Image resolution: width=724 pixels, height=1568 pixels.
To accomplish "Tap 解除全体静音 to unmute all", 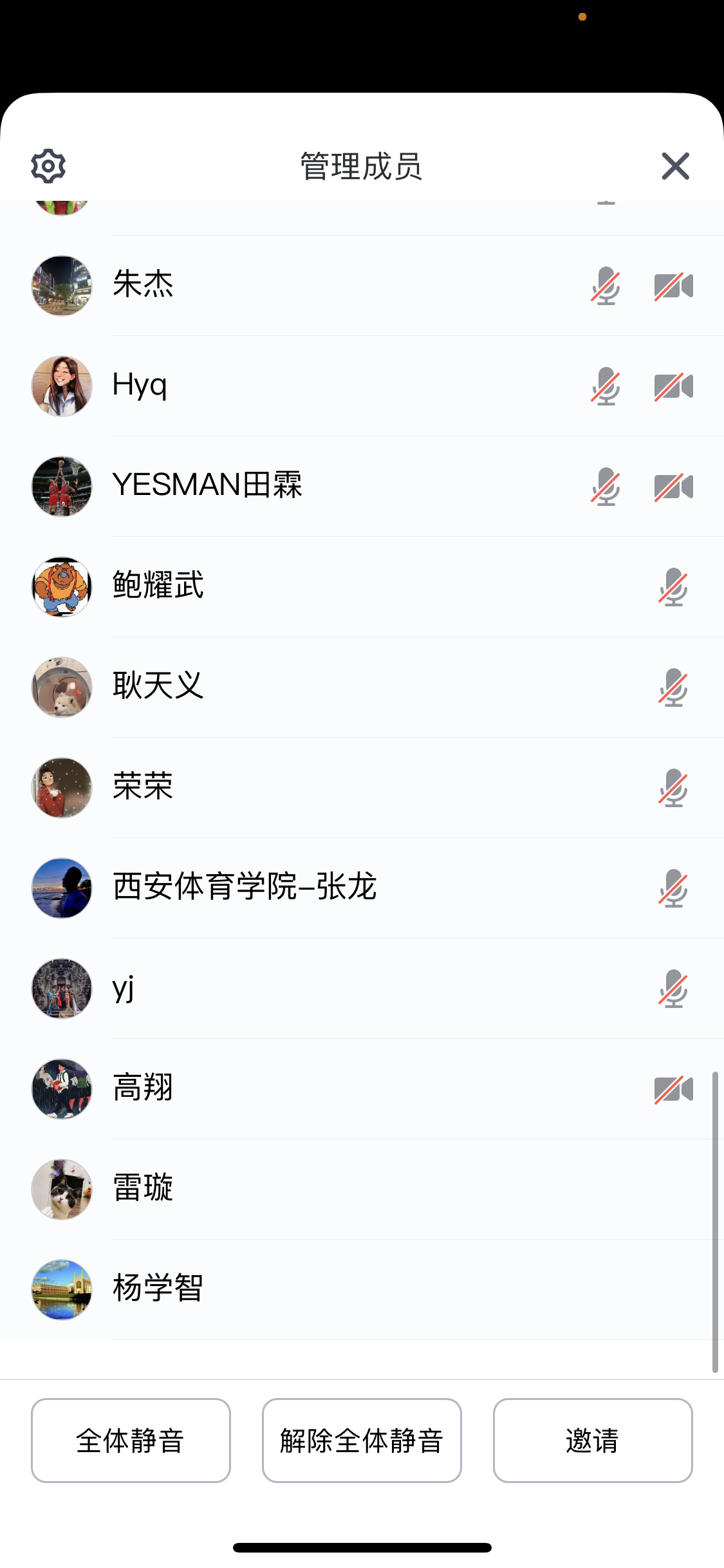I will pyautogui.click(x=362, y=1441).
